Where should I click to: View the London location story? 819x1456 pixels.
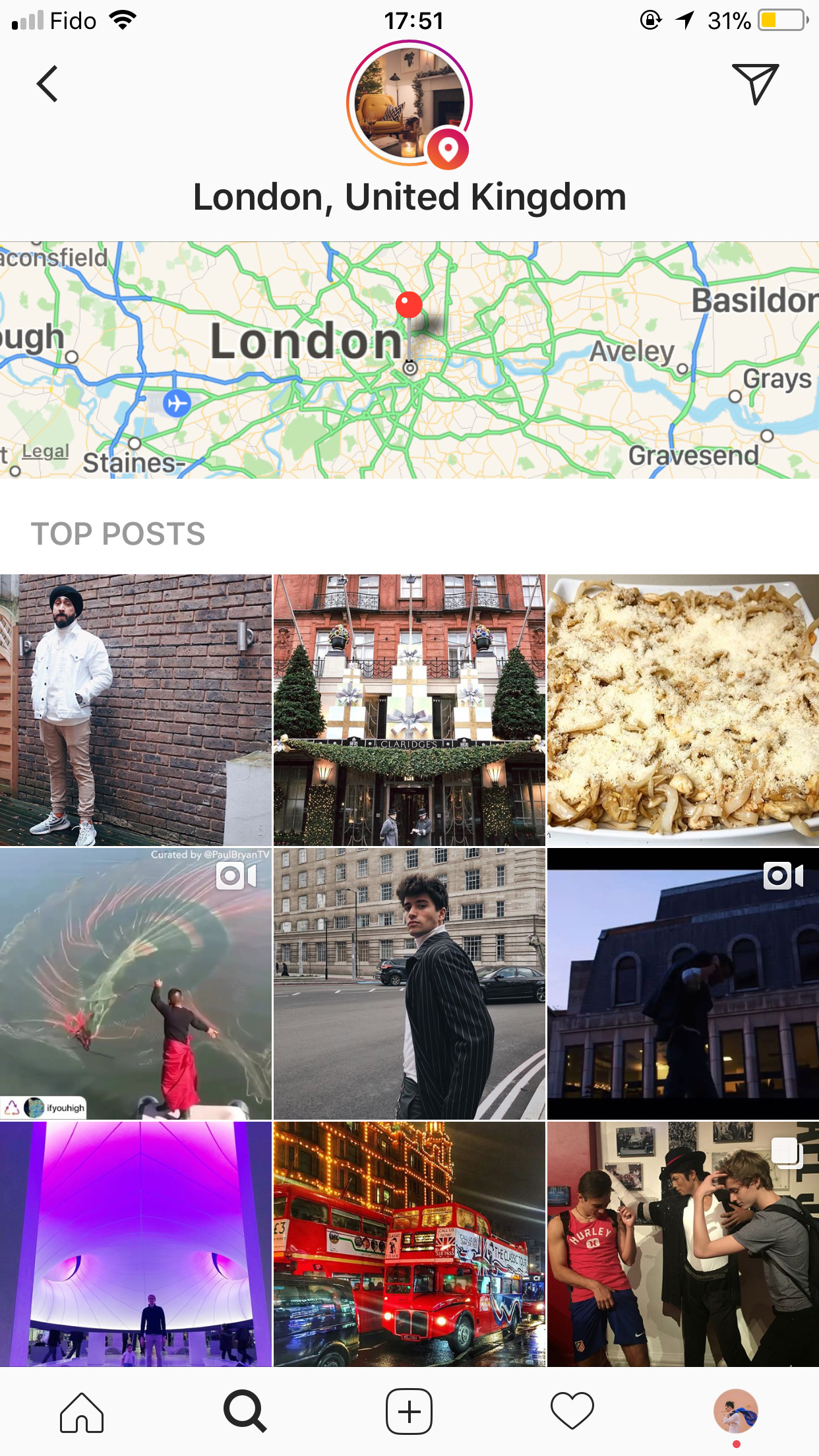click(x=409, y=103)
